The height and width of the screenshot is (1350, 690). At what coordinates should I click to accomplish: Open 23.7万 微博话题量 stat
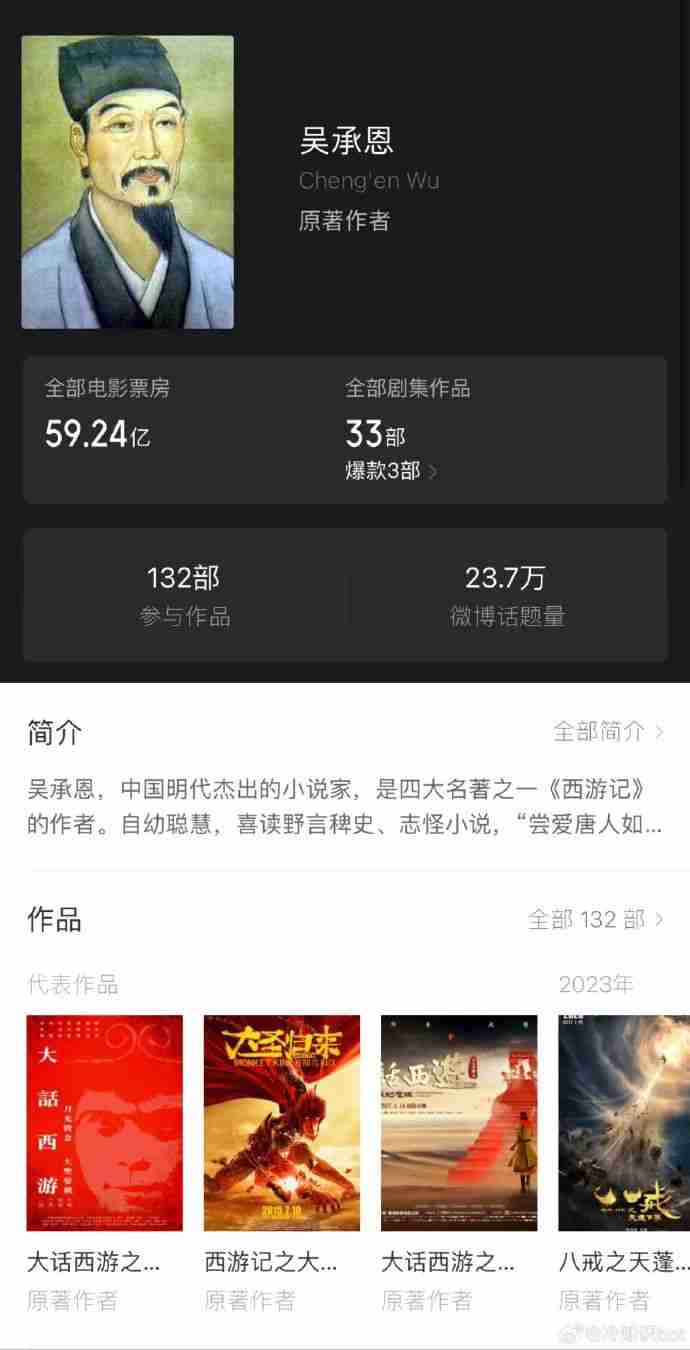click(507, 595)
